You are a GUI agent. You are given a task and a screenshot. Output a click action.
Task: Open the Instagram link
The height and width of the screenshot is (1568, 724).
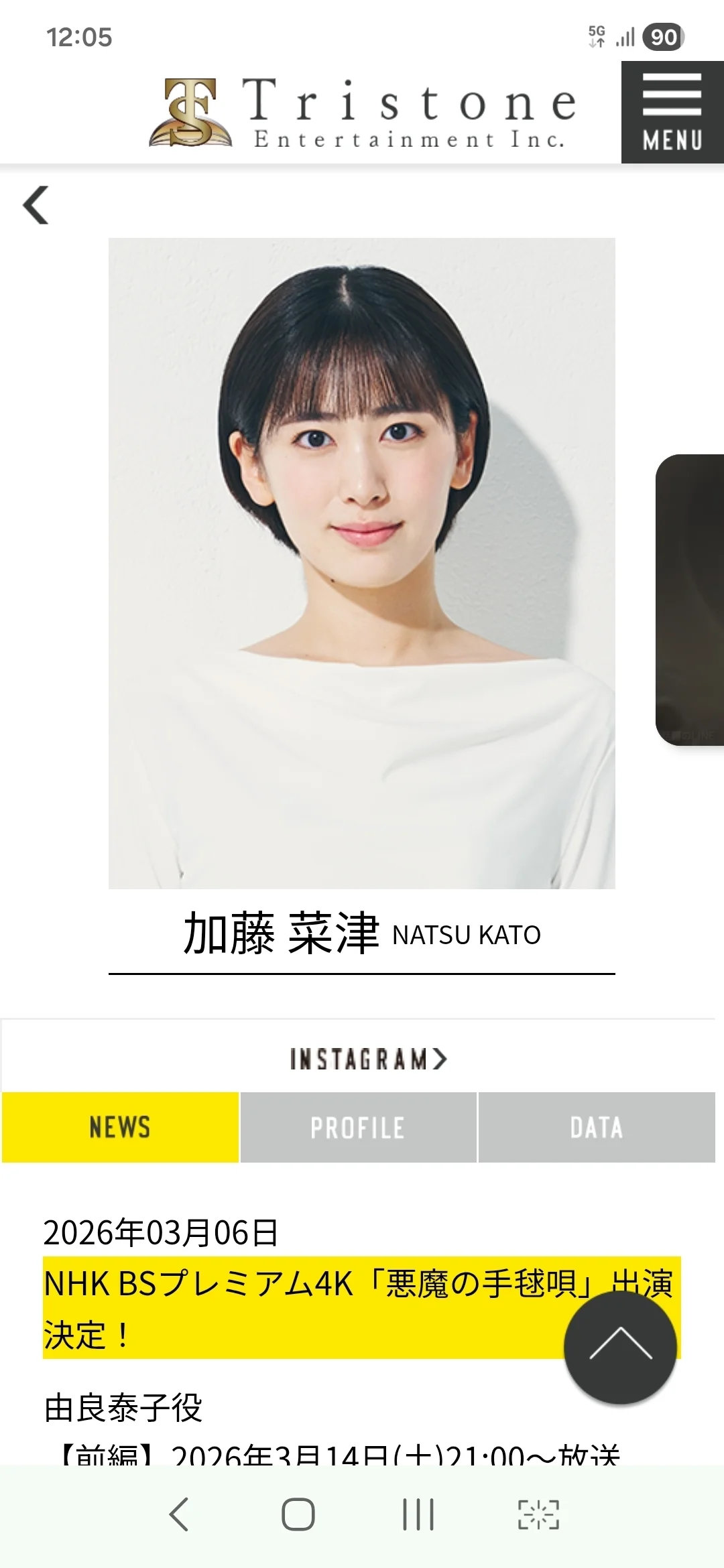pyautogui.click(x=367, y=1059)
